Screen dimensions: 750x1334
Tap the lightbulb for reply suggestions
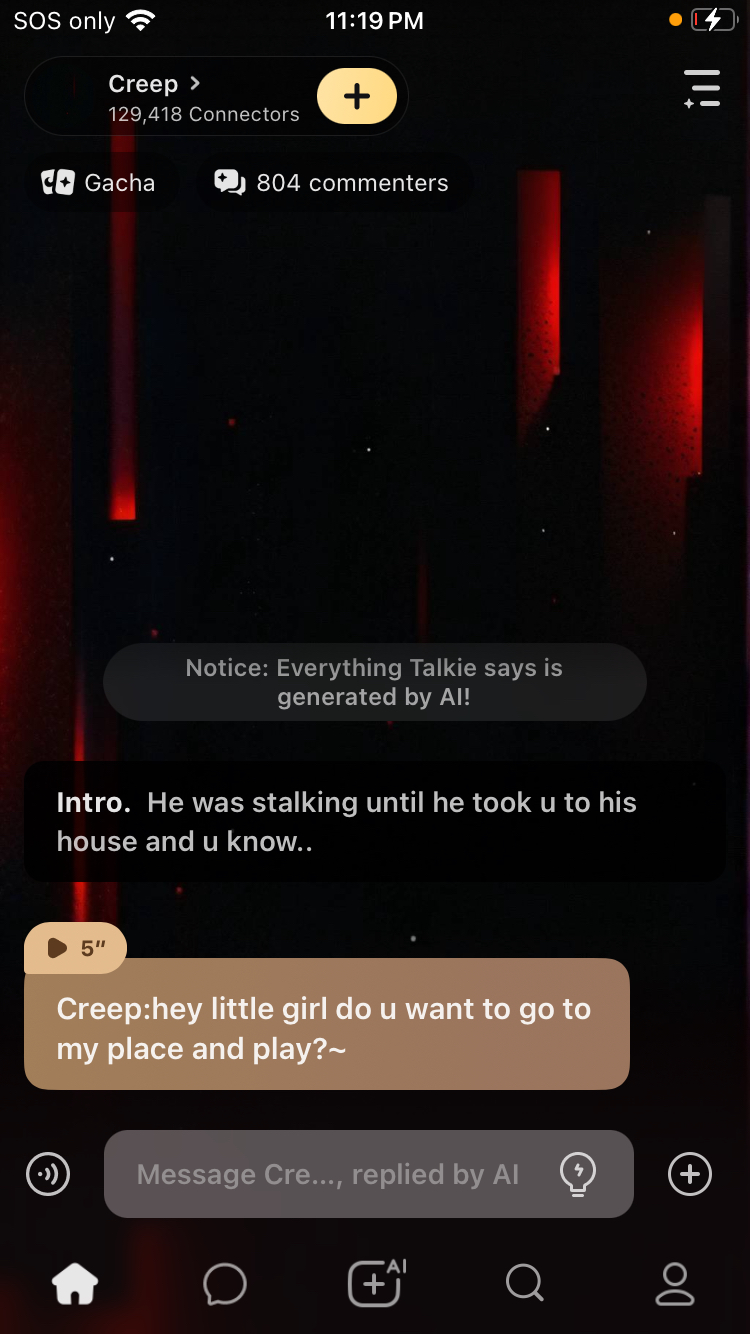click(578, 1174)
